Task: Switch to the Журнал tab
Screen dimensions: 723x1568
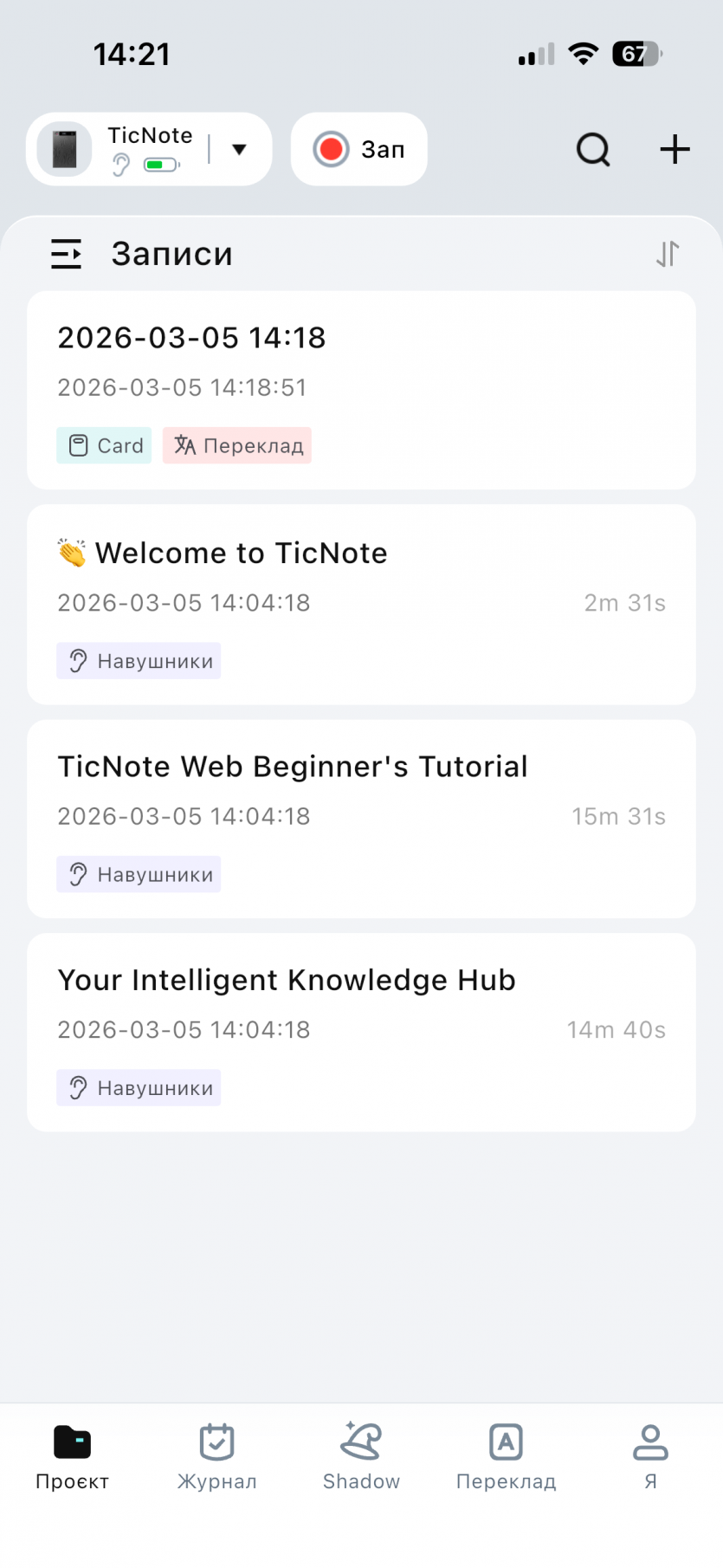Action: point(216,1456)
